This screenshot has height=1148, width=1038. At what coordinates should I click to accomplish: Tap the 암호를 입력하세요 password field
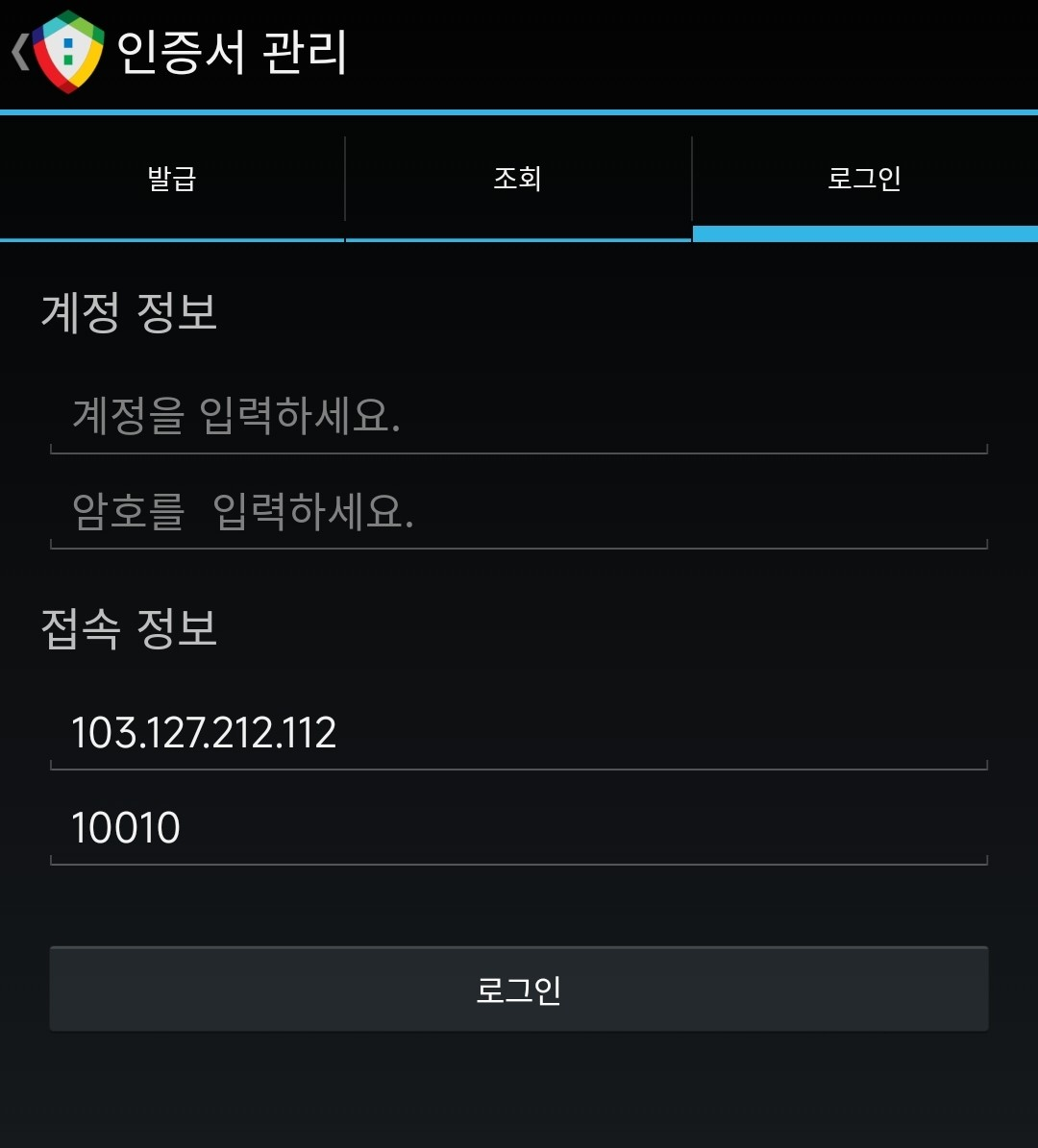518,513
